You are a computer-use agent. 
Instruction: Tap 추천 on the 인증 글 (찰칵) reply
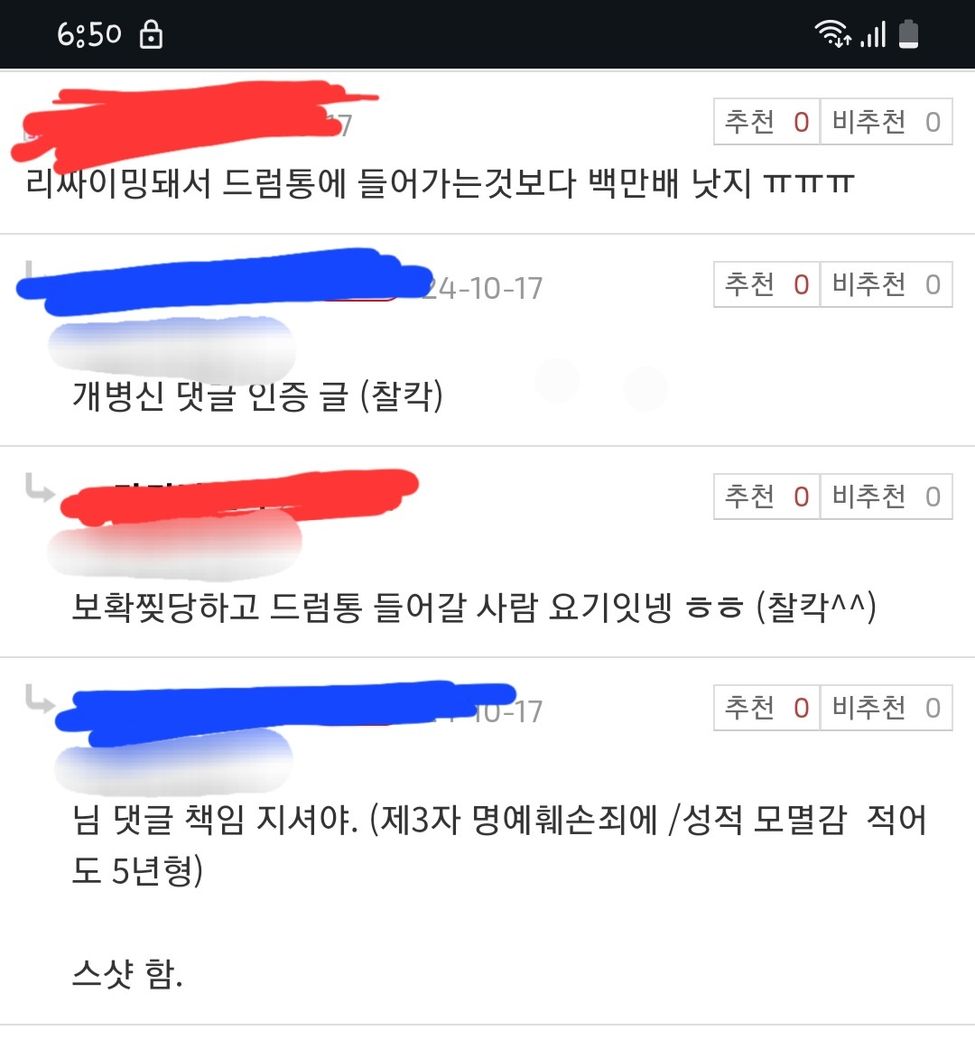(x=766, y=285)
